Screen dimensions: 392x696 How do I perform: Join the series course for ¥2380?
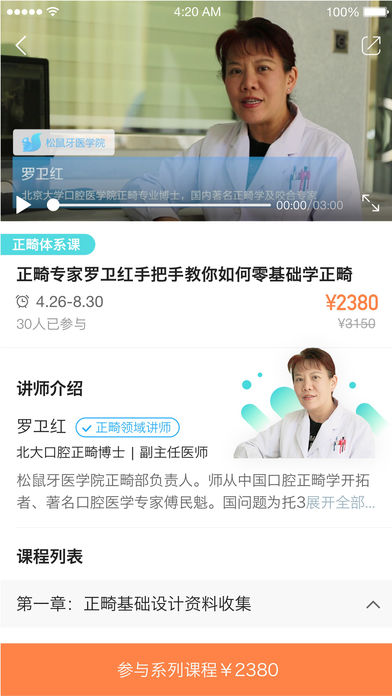point(196,670)
